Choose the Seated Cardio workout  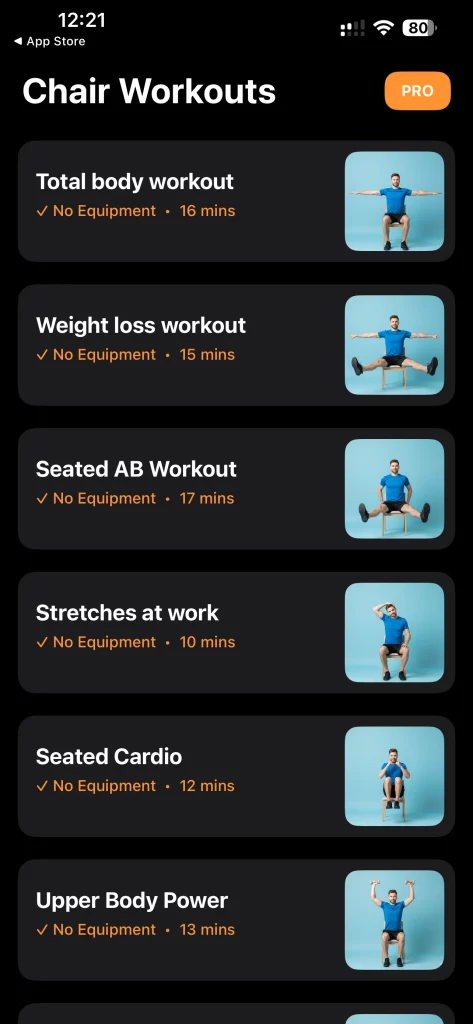236,776
